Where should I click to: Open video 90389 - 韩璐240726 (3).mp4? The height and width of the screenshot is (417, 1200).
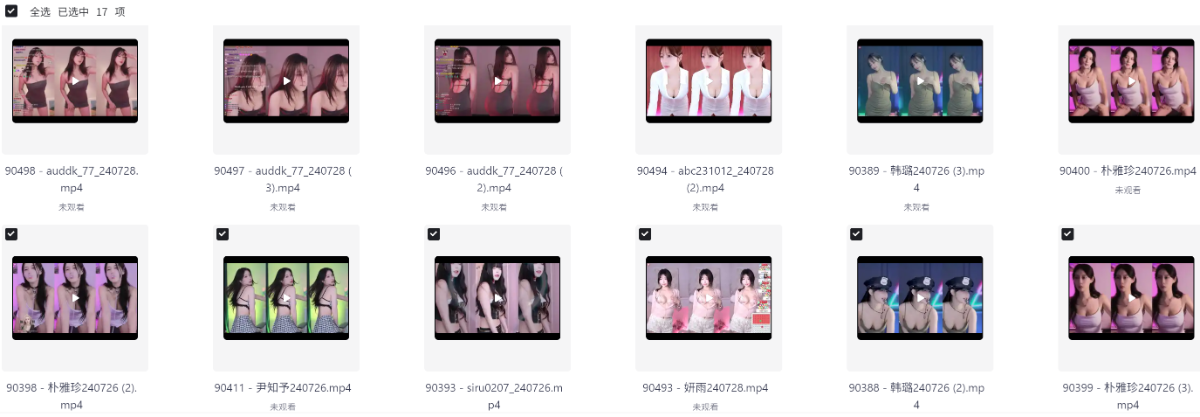point(920,81)
